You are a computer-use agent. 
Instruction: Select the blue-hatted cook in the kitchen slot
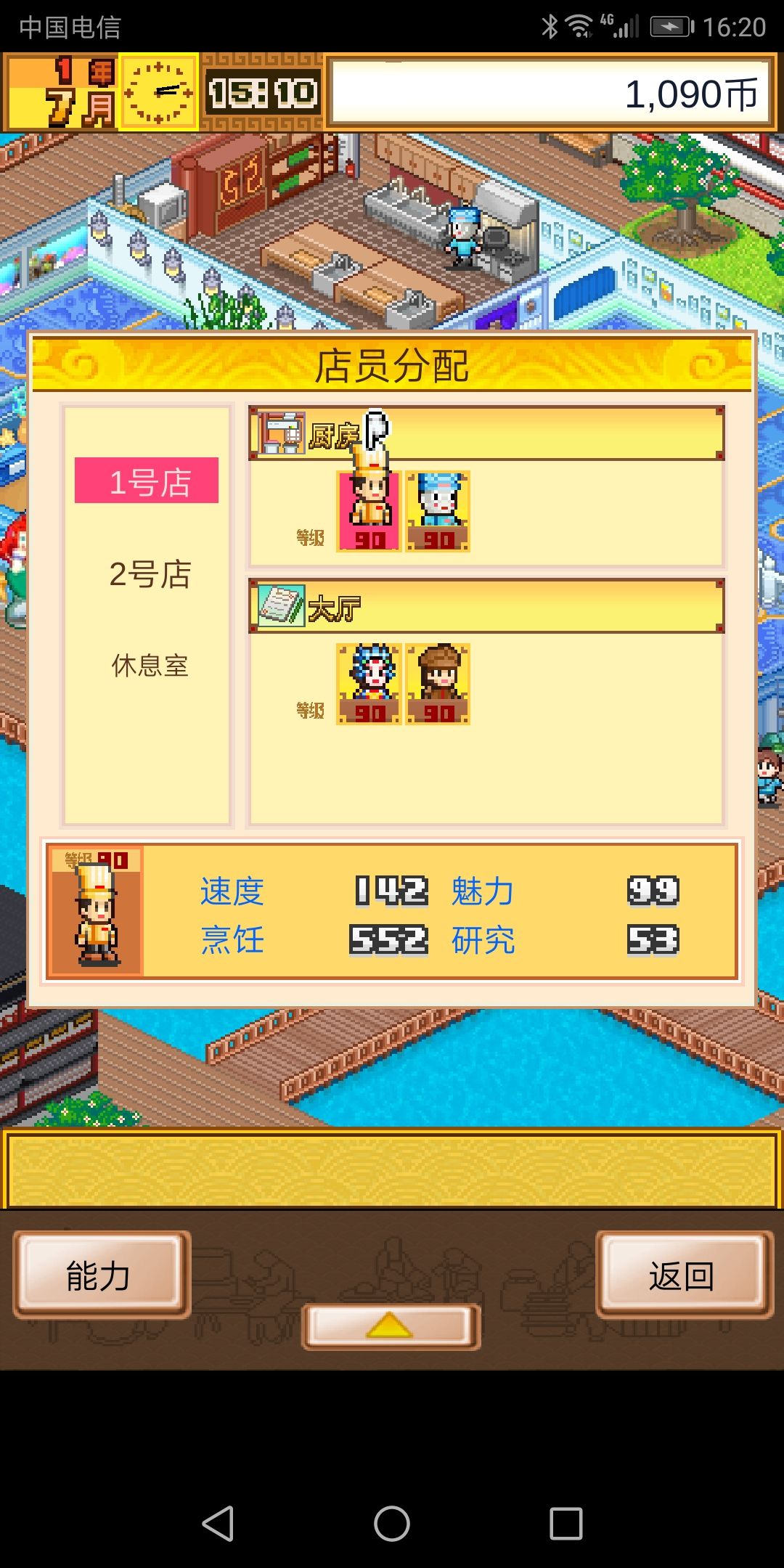pos(437,508)
